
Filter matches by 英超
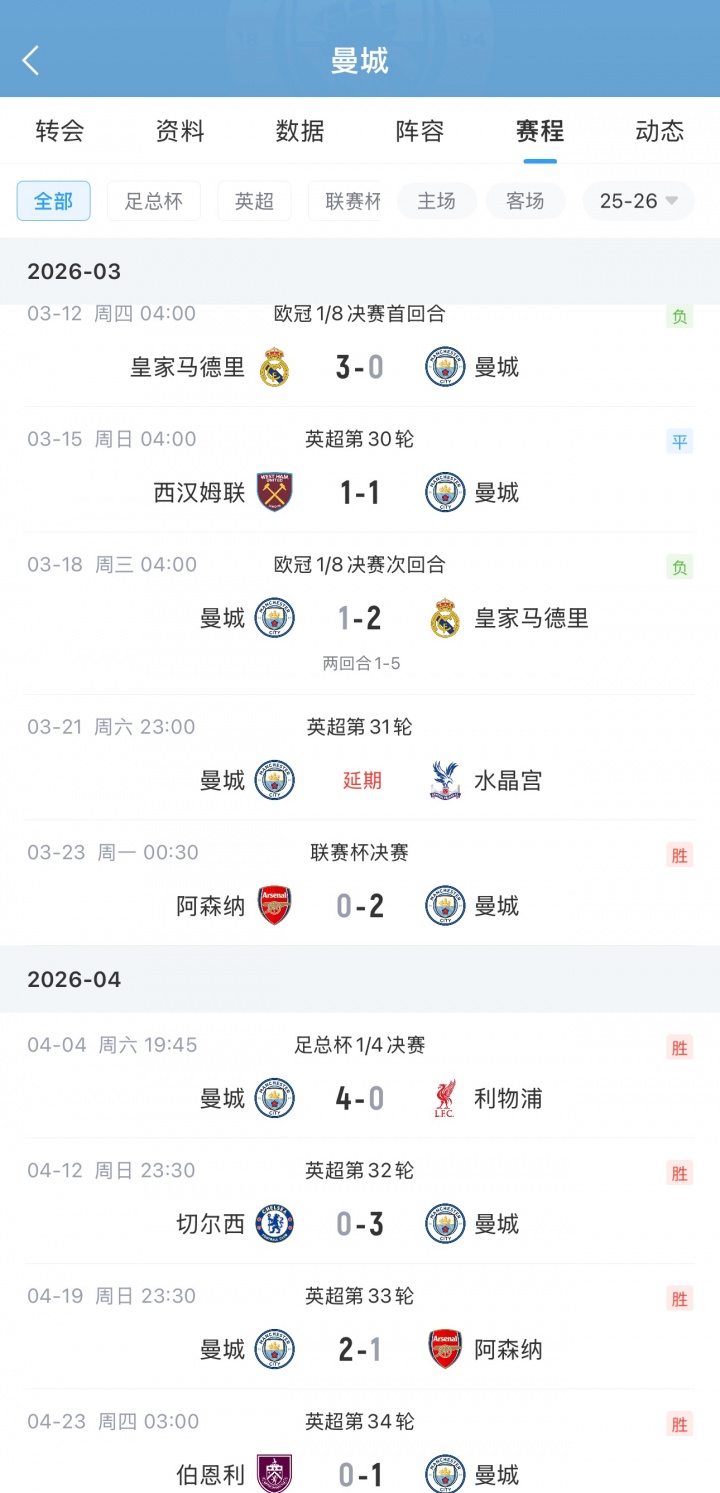[x=254, y=201]
